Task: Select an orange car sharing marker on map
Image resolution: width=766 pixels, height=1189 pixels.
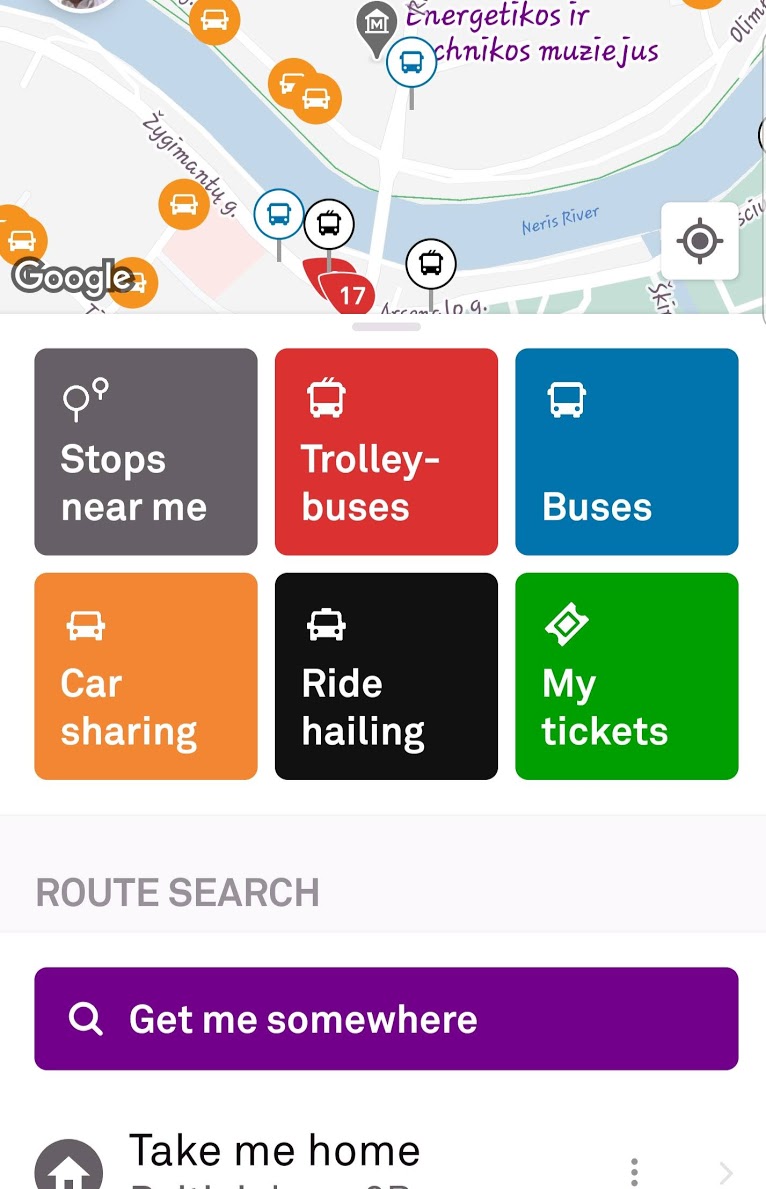Action: click(x=185, y=205)
